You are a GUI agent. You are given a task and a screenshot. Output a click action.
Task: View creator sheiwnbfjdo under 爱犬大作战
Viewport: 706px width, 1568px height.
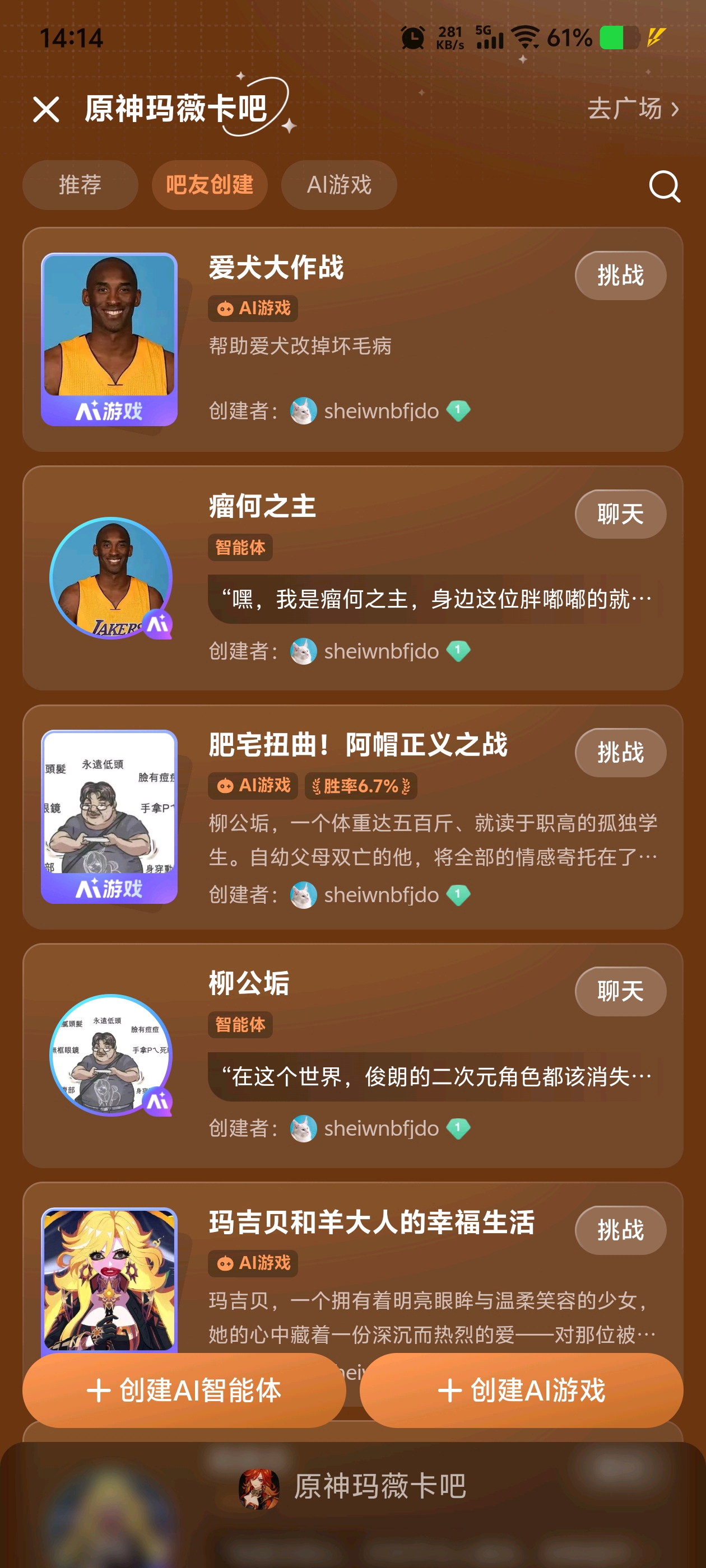[x=380, y=412]
